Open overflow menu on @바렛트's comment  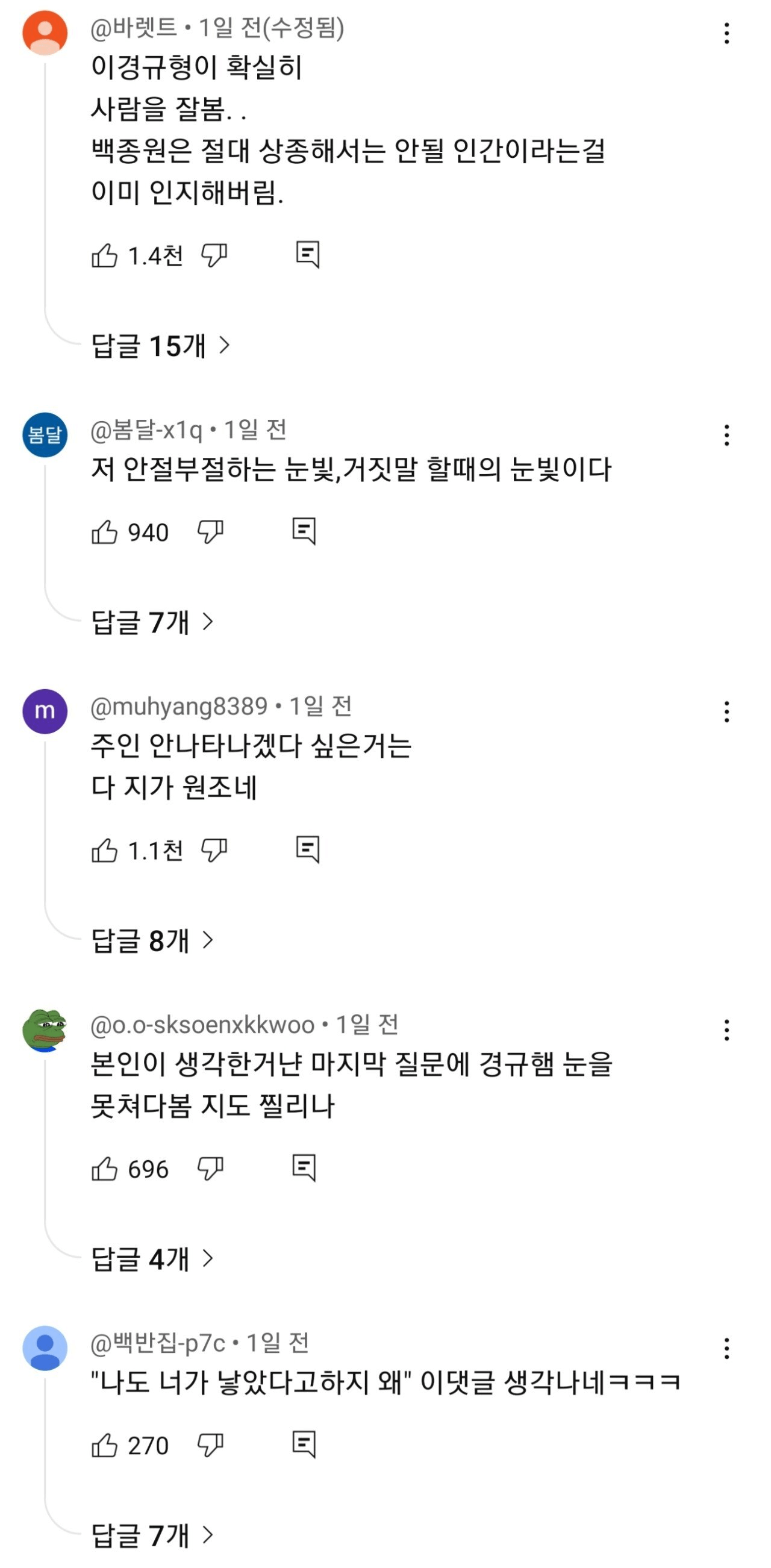tap(726, 34)
